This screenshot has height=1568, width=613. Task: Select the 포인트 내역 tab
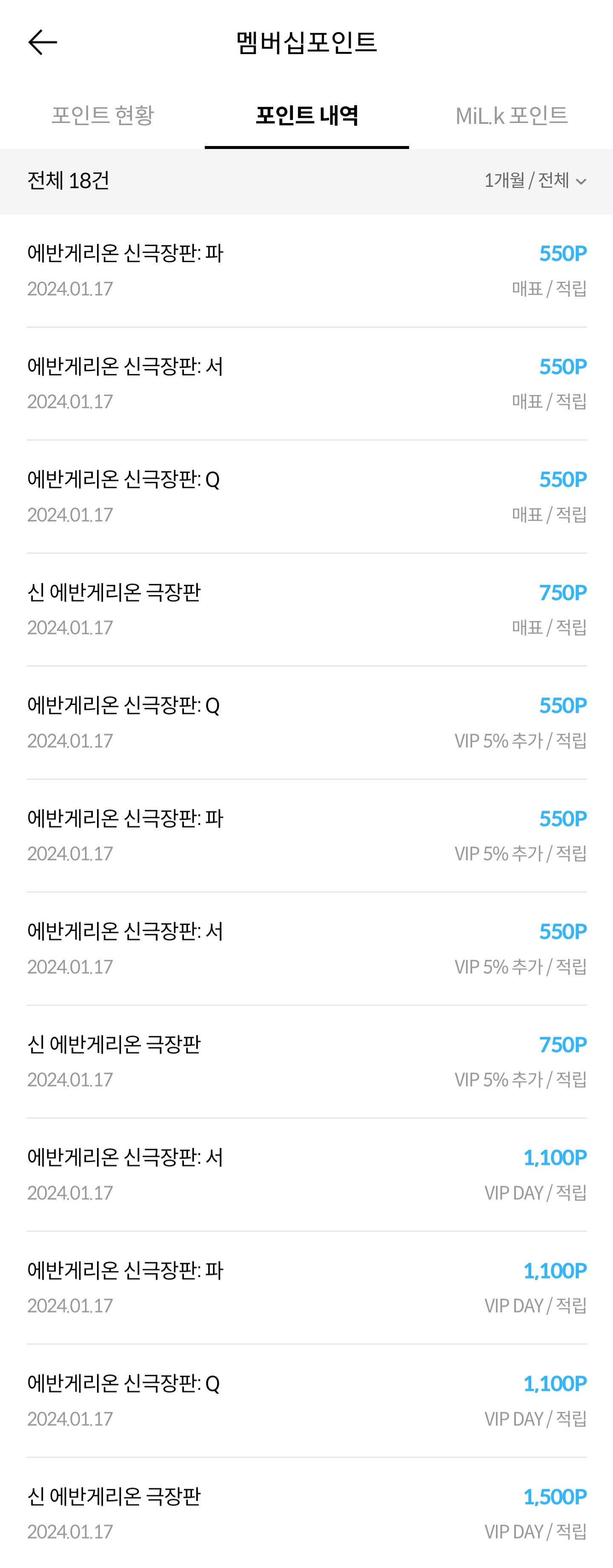click(x=307, y=116)
